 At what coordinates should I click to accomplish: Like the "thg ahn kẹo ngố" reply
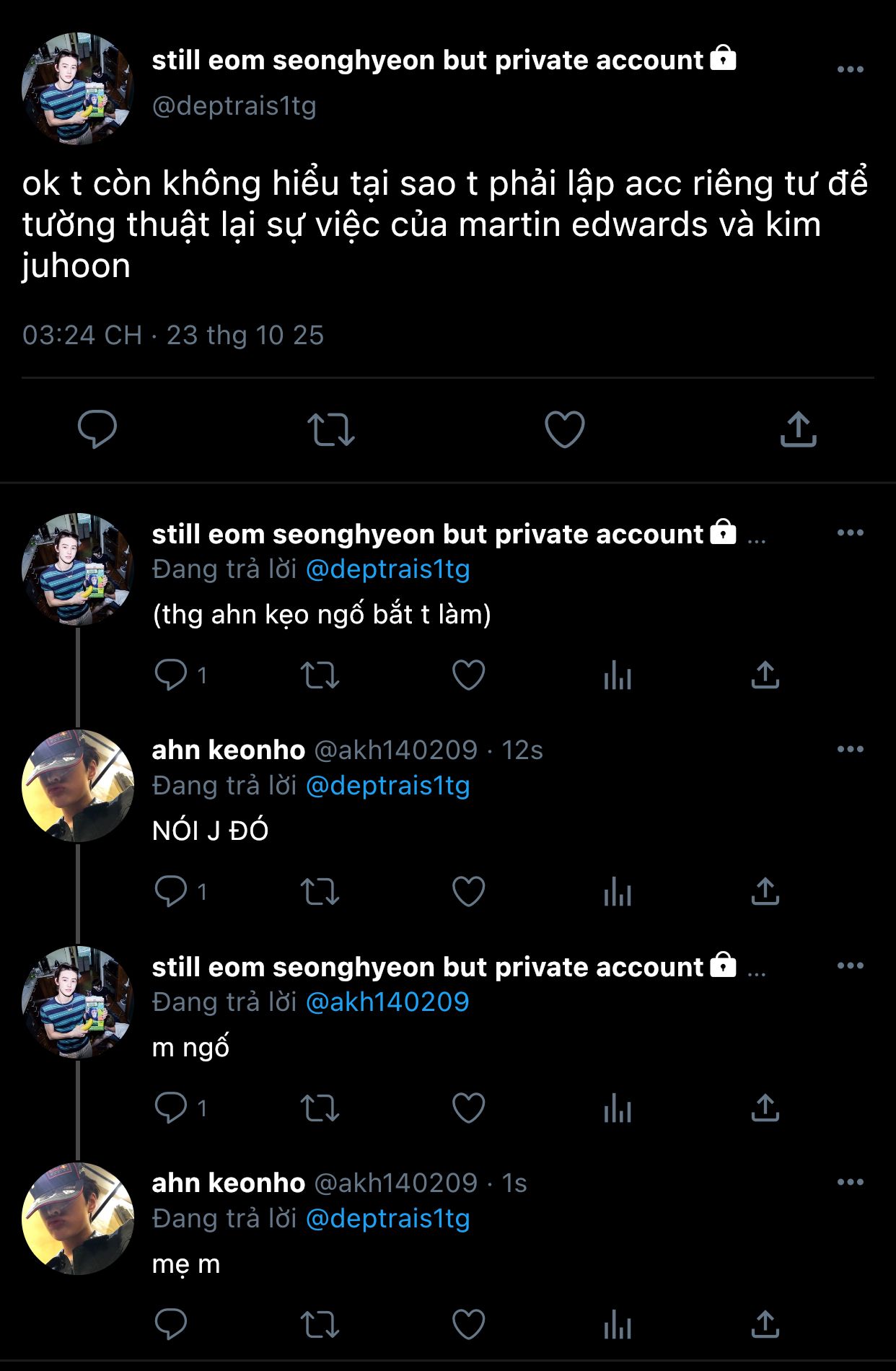468,675
